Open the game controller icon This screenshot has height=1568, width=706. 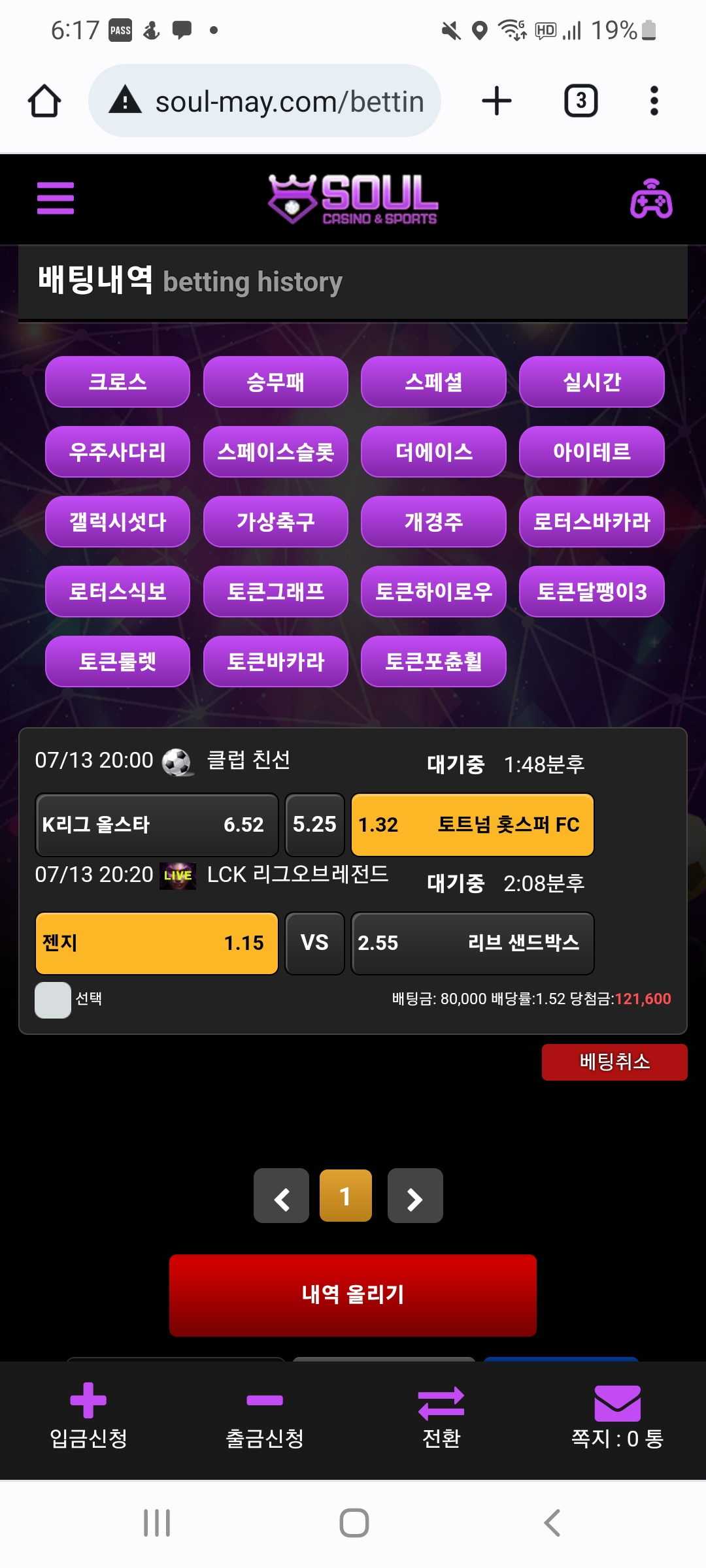click(x=651, y=199)
